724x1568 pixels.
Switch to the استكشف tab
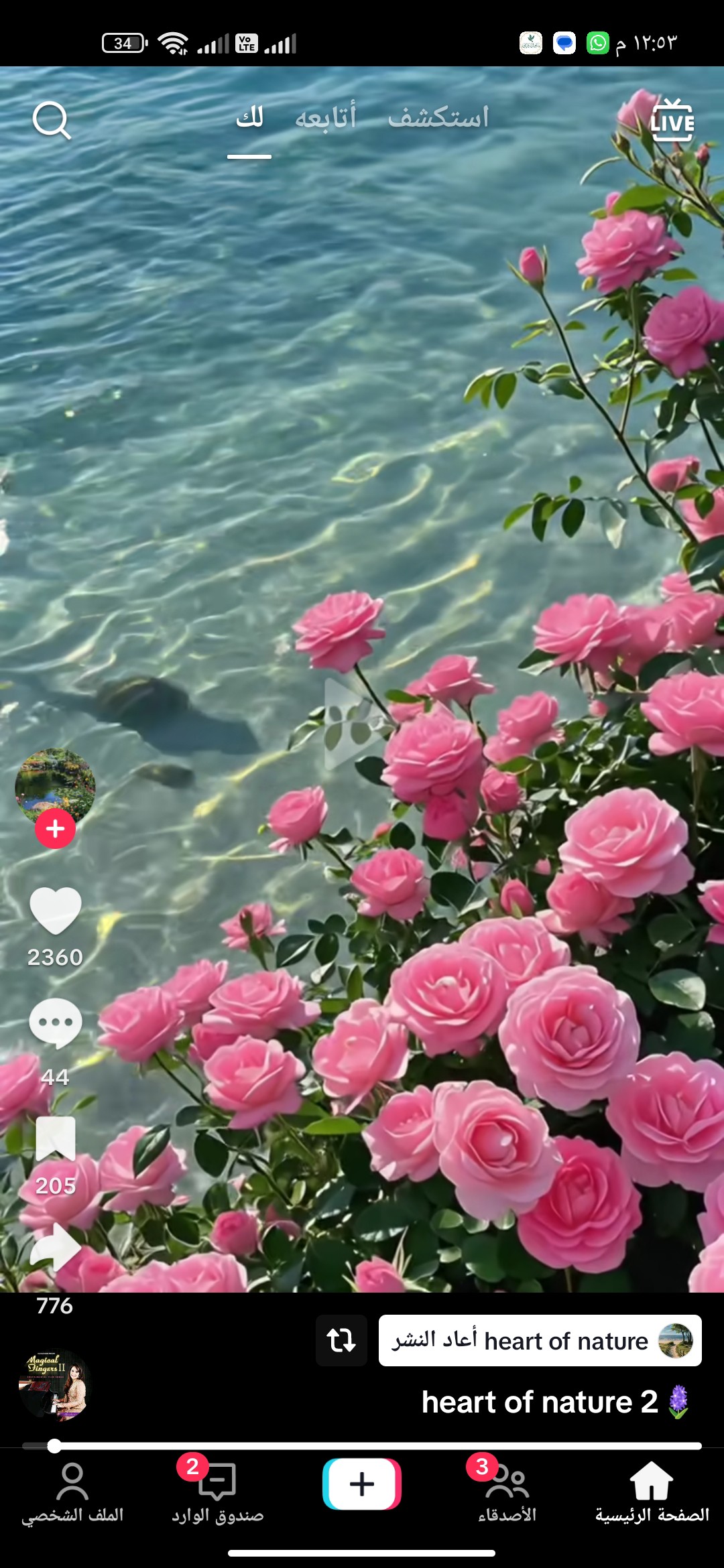438,119
